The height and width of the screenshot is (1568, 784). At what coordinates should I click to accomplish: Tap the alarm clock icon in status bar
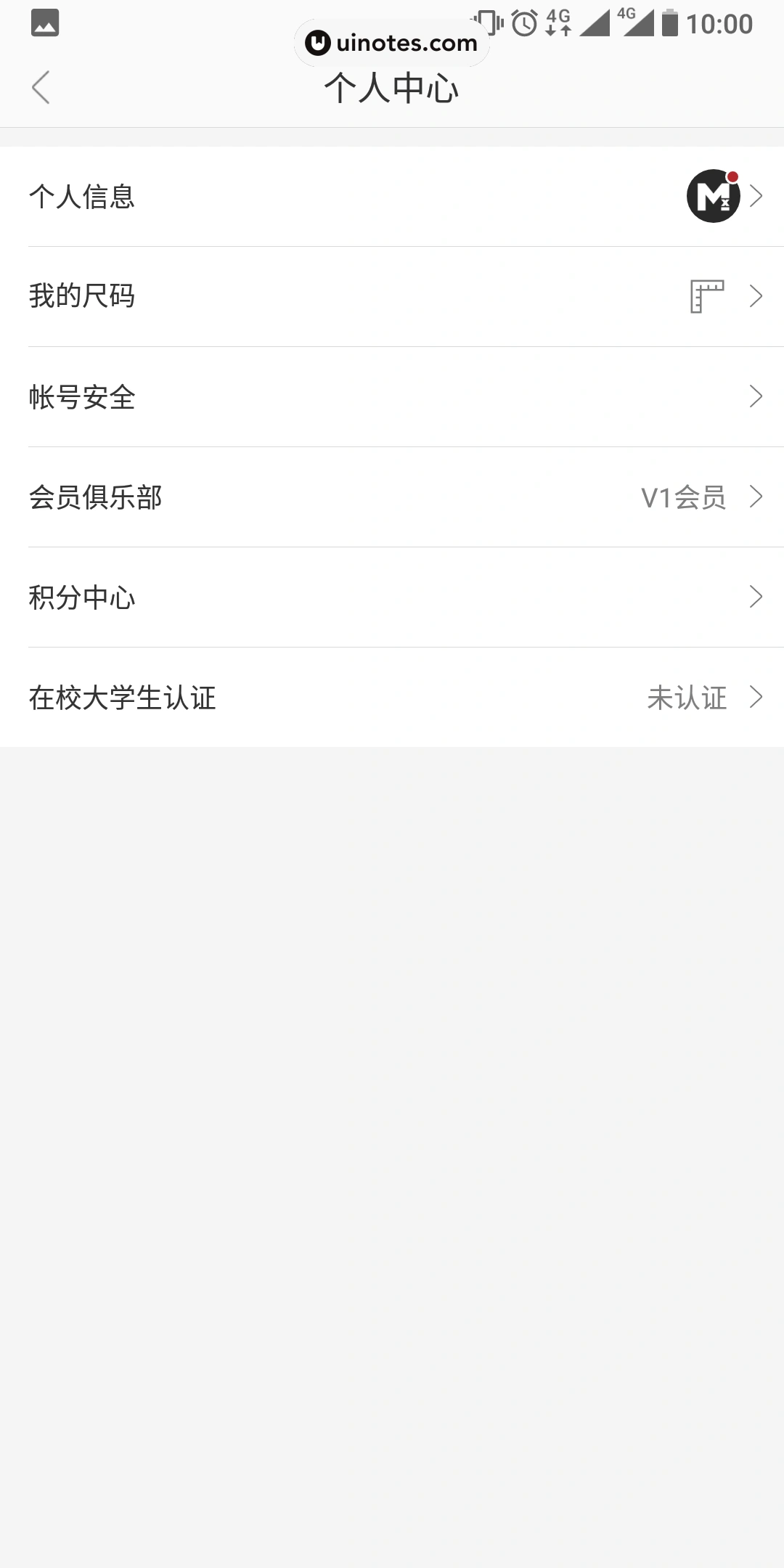click(x=524, y=23)
